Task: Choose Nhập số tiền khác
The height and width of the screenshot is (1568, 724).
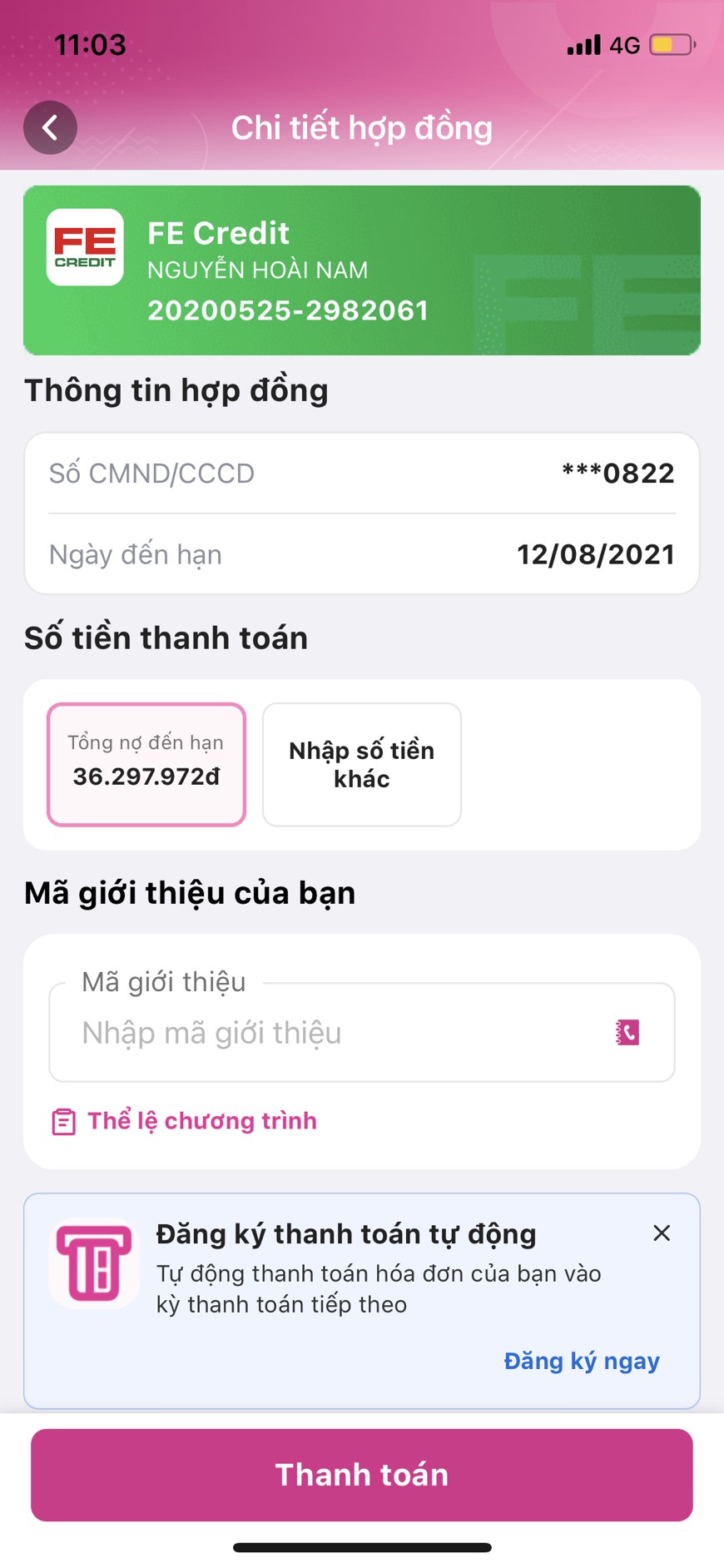Action: click(361, 764)
